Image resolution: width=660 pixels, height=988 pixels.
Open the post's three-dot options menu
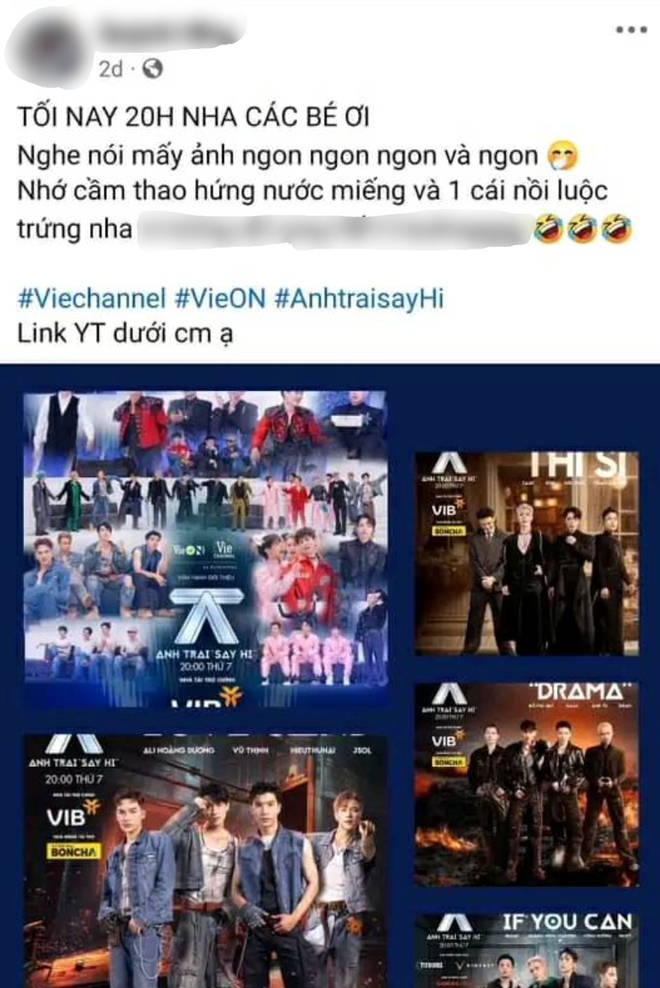pyautogui.click(x=630, y=30)
